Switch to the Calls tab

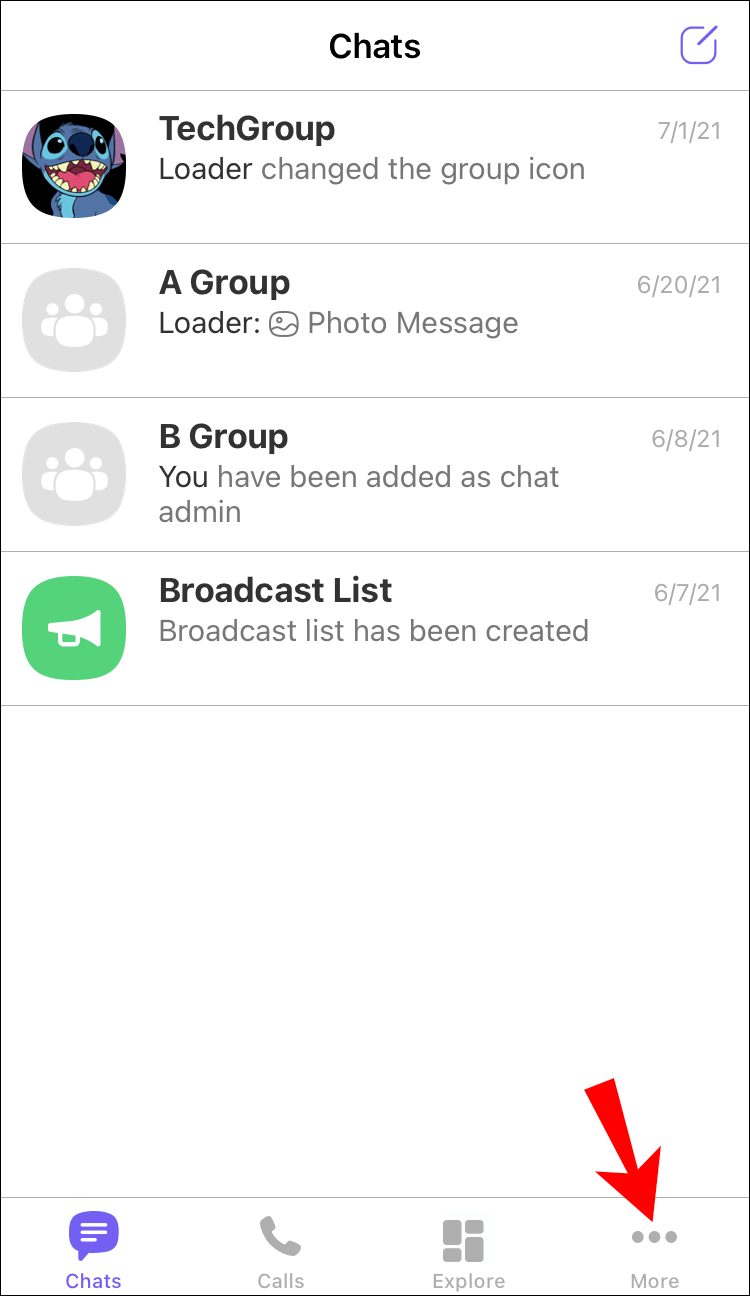pos(280,1250)
